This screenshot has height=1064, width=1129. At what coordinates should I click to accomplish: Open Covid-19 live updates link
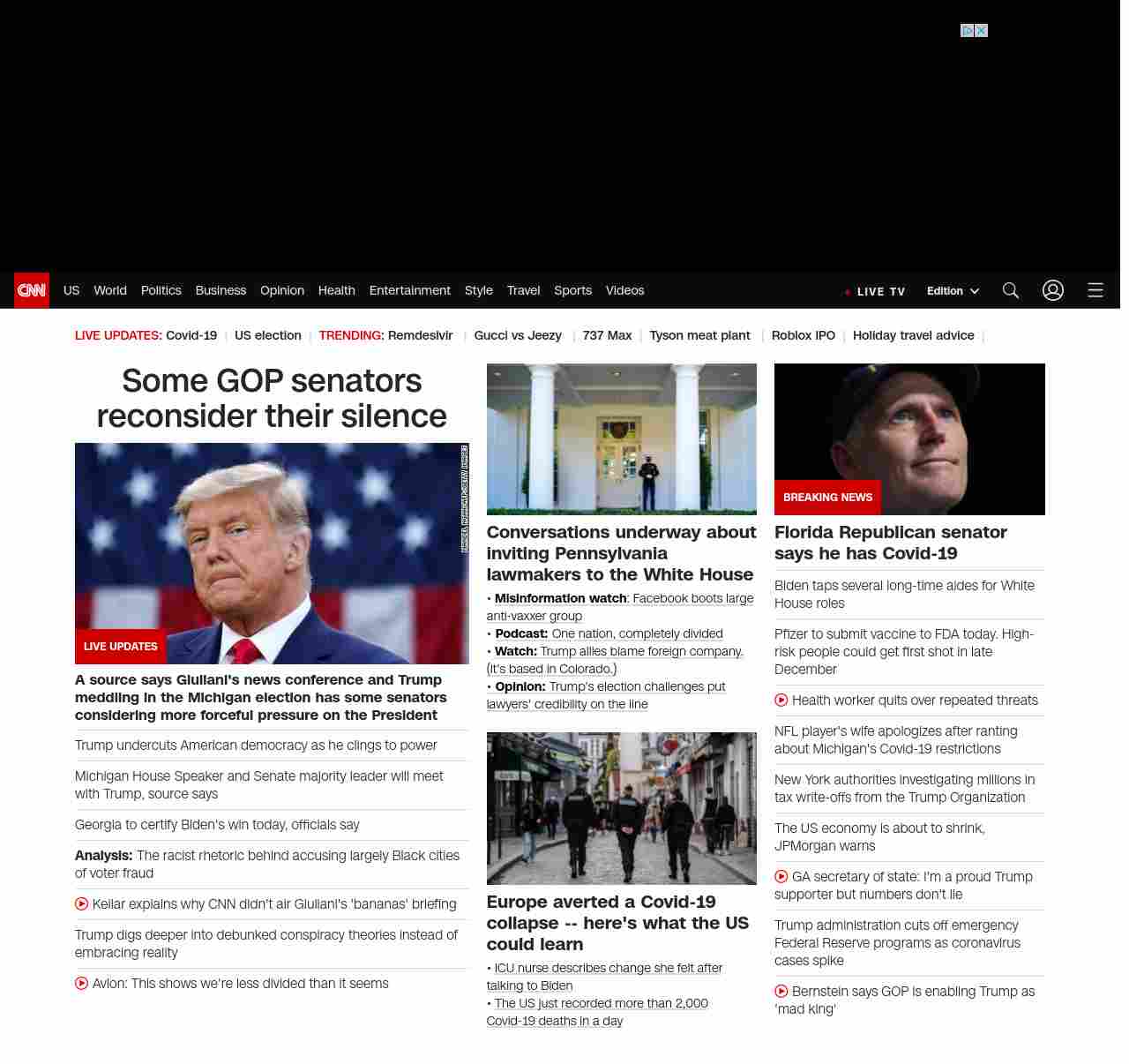[191, 335]
